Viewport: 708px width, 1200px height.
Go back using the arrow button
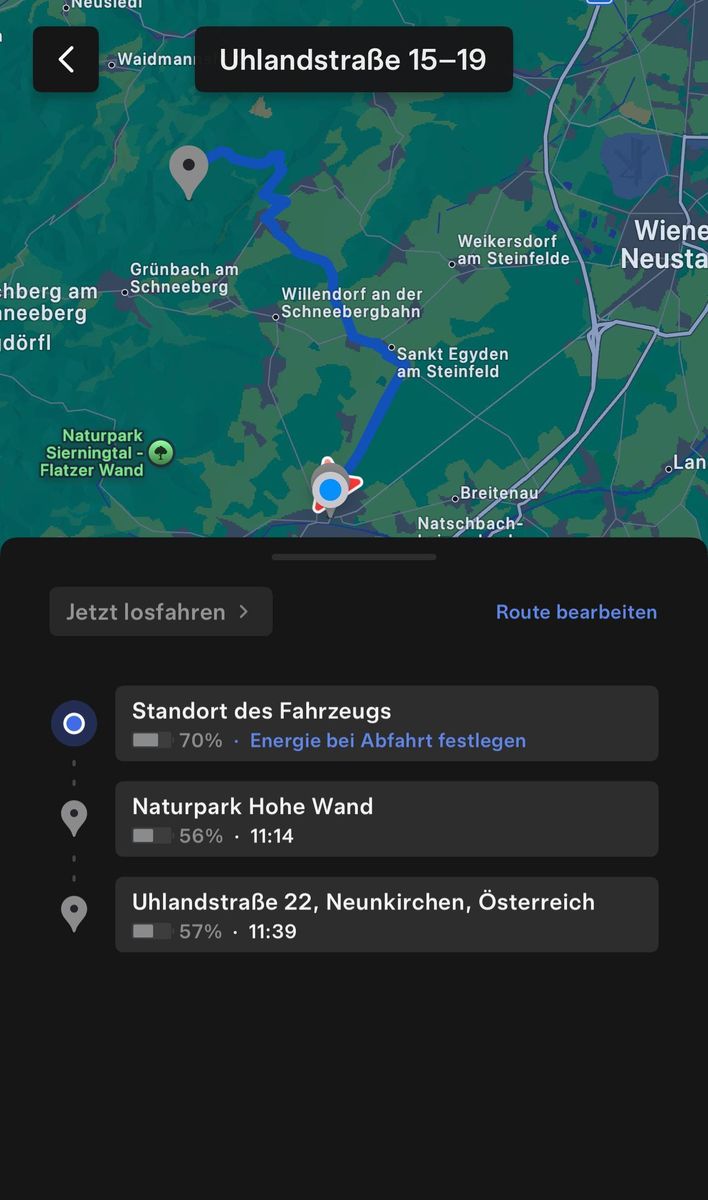pyautogui.click(x=66, y=60)
